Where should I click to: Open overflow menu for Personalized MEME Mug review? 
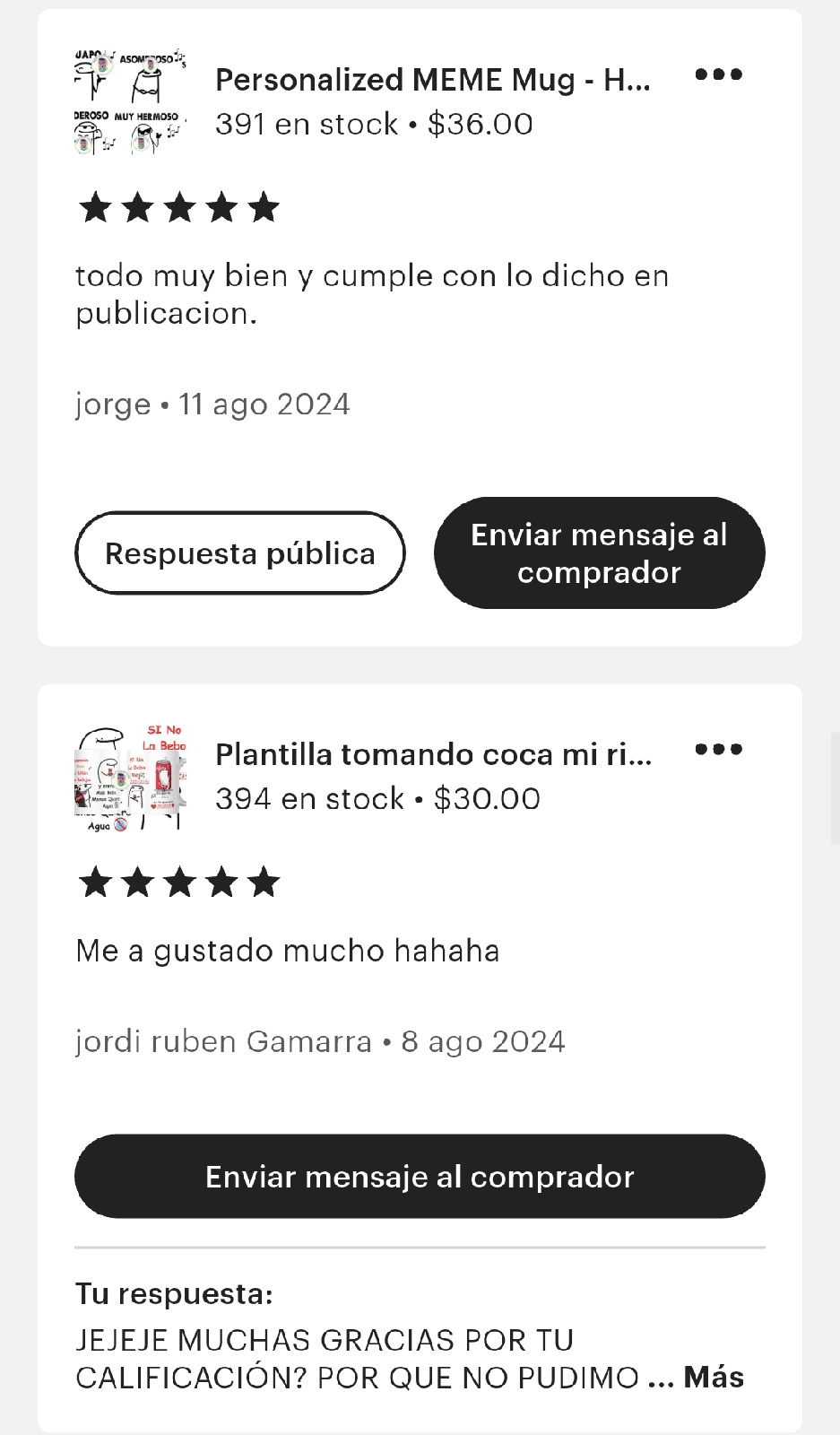click(x=719, y=74)
